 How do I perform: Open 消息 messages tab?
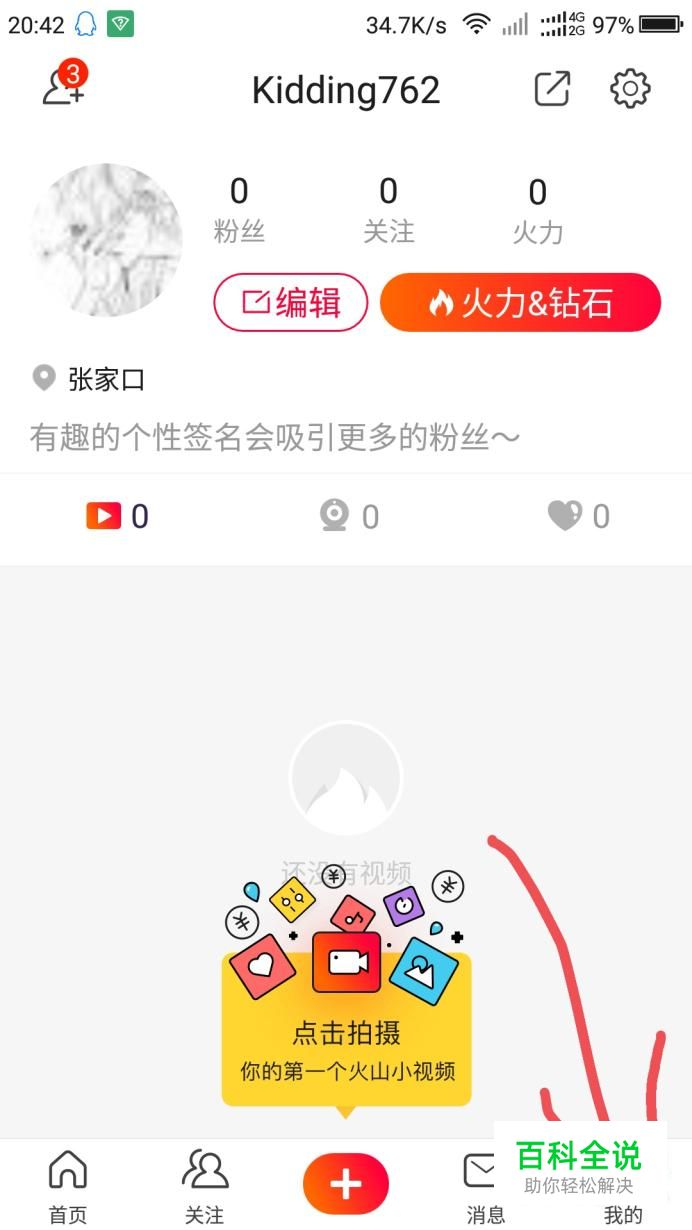tap(484, 1185)
